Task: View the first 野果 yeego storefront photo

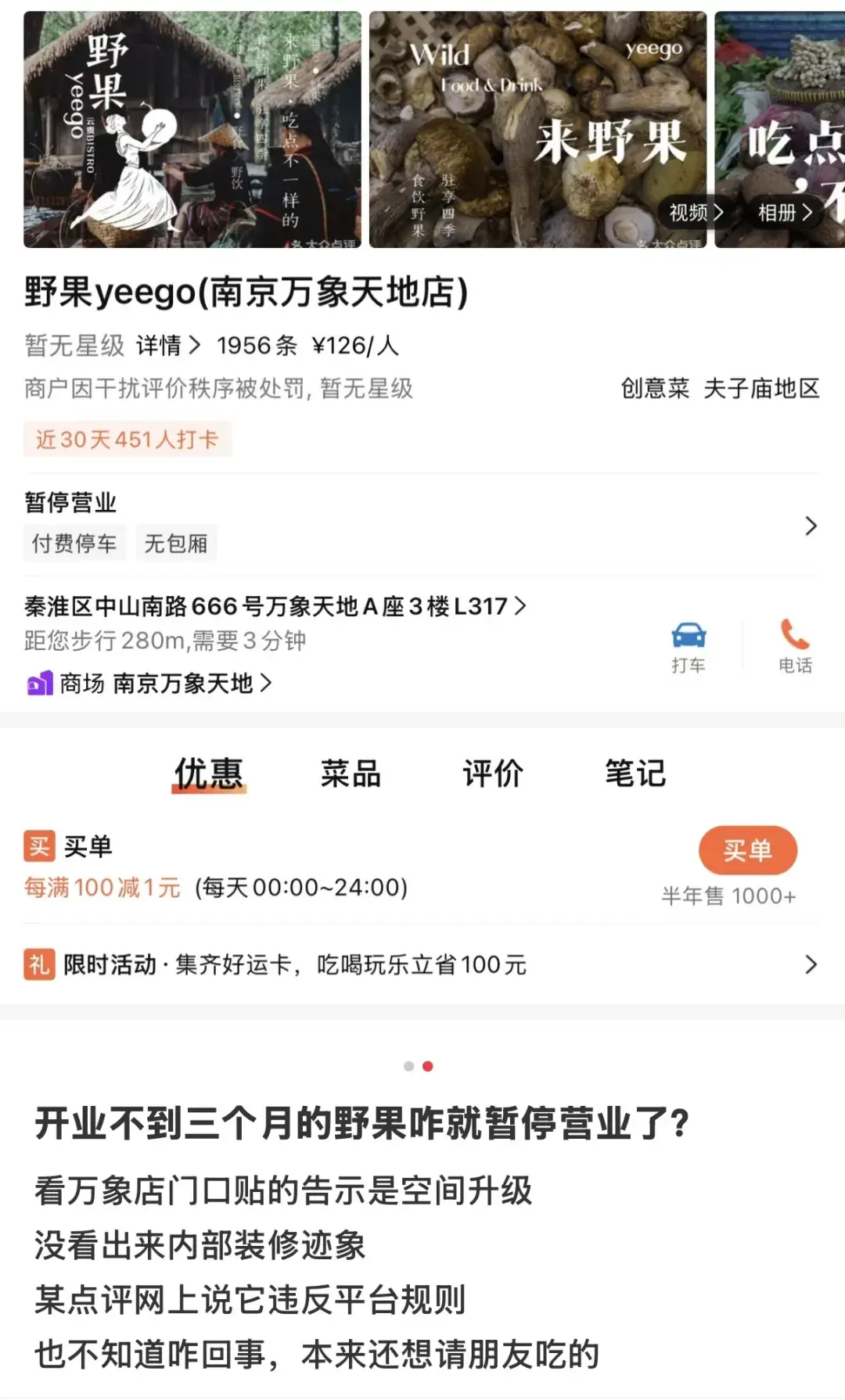Action: click(192, 130)
